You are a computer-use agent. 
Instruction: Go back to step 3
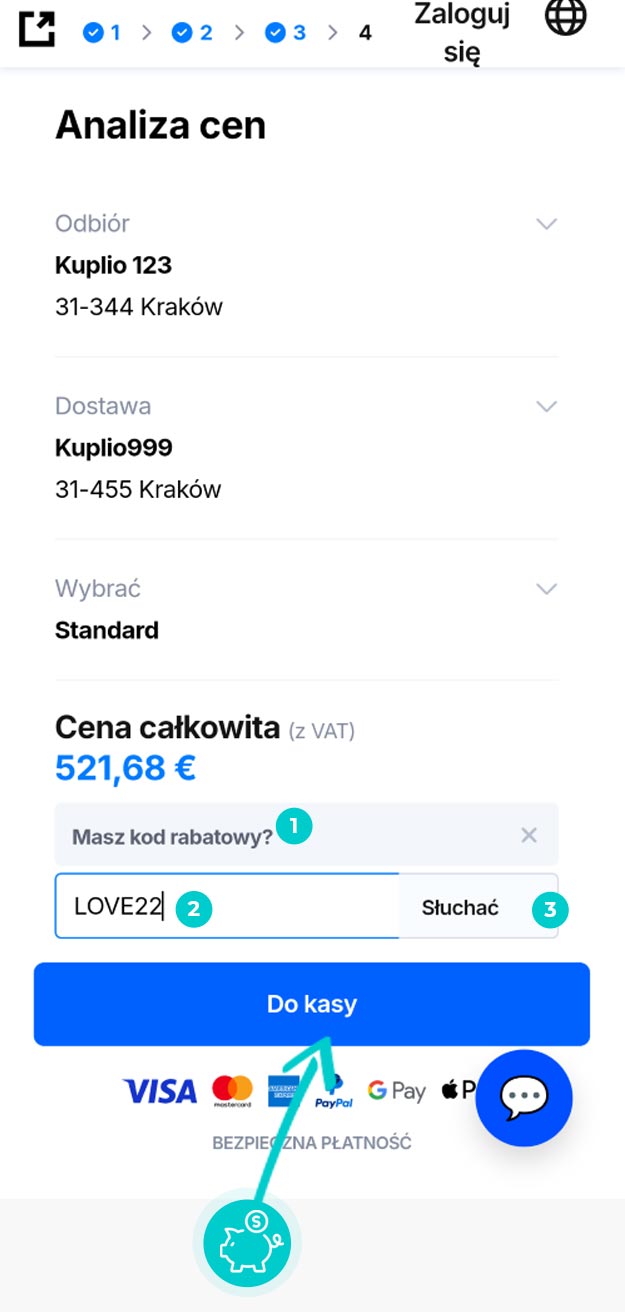tap(286, 33)
